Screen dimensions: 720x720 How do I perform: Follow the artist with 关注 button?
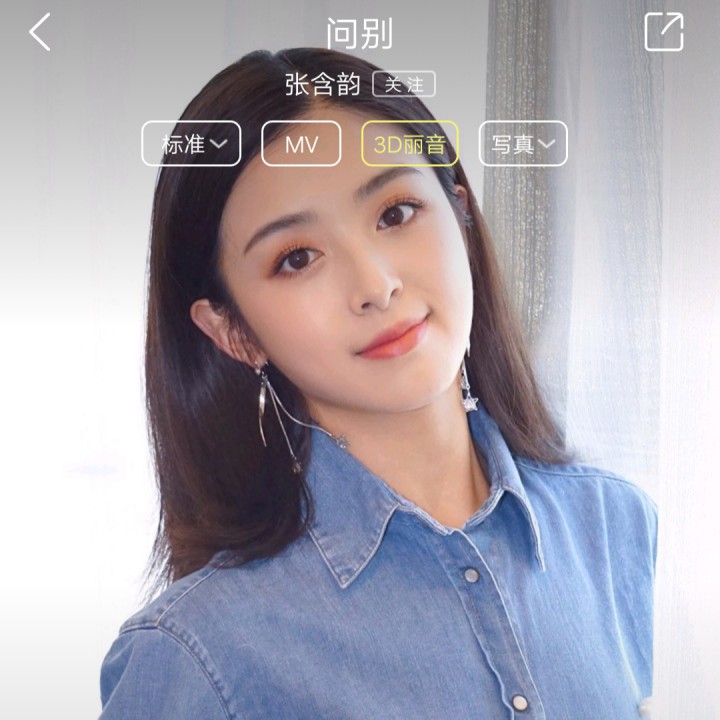tap(403, 85)
